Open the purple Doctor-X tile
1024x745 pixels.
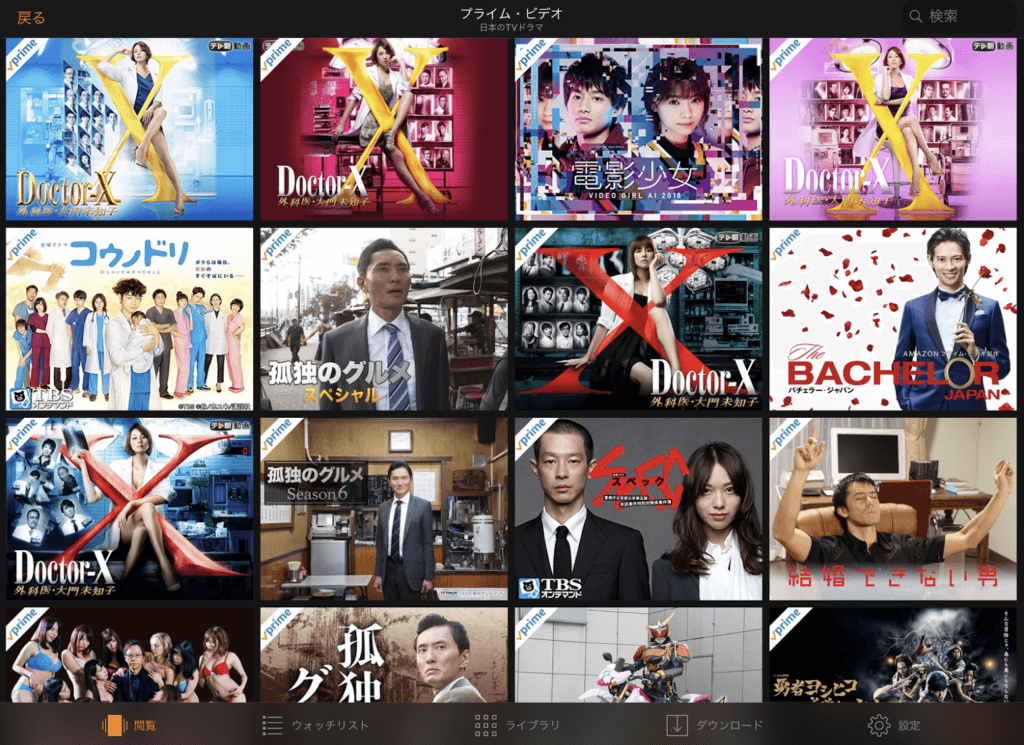[893, 129]
